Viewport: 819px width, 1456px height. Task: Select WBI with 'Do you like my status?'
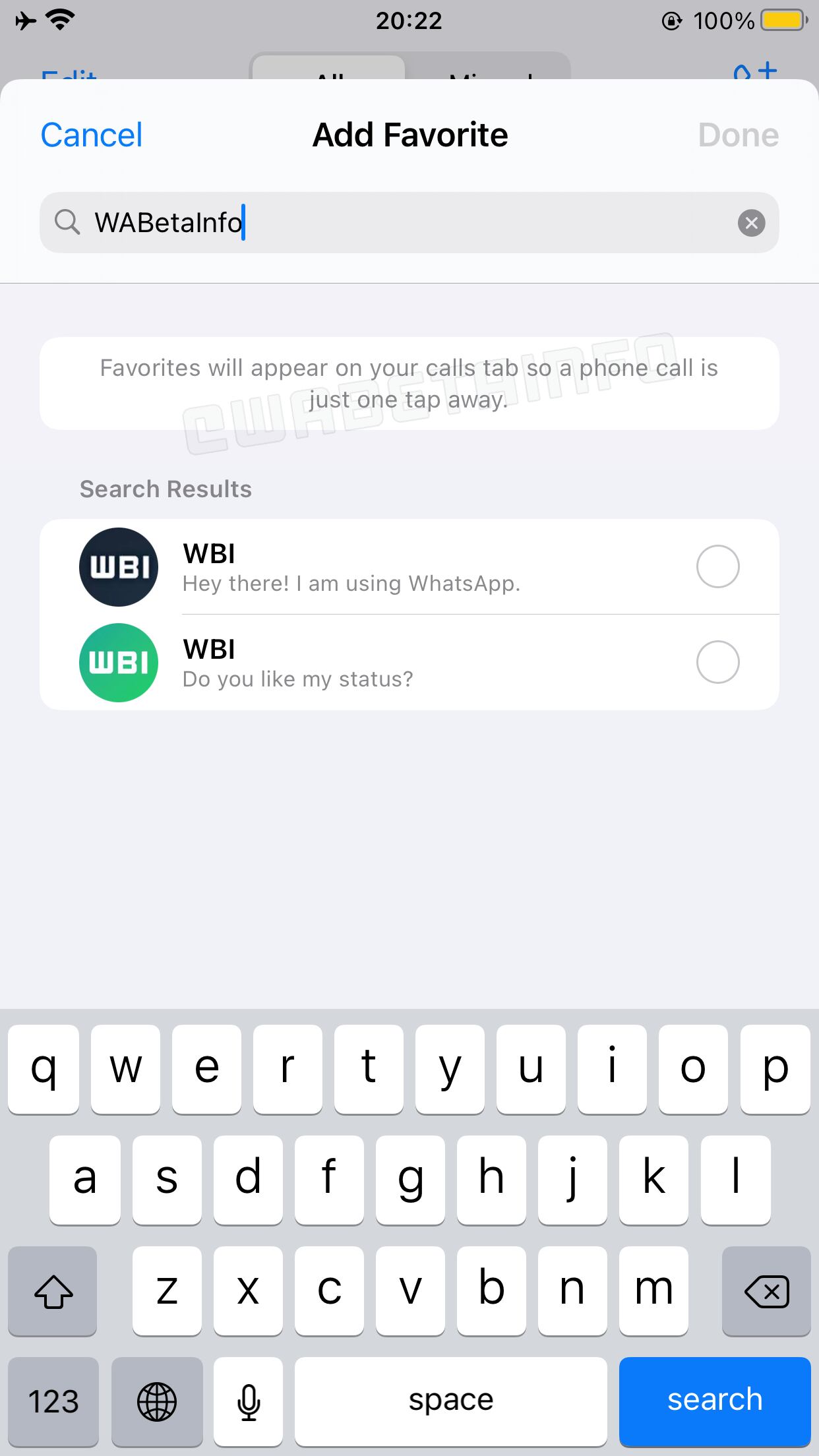(717, 662)
